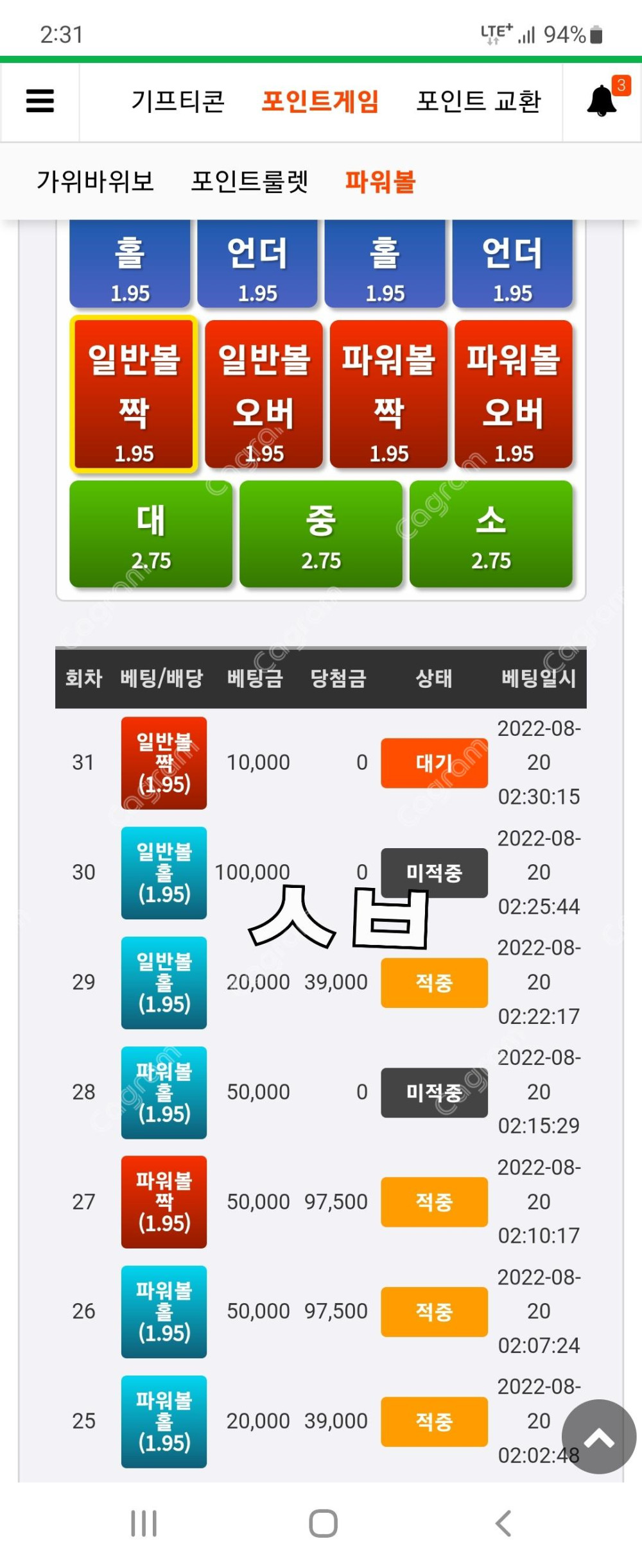Switch to the 기프티콘 tab

click(x=178, y=101)
